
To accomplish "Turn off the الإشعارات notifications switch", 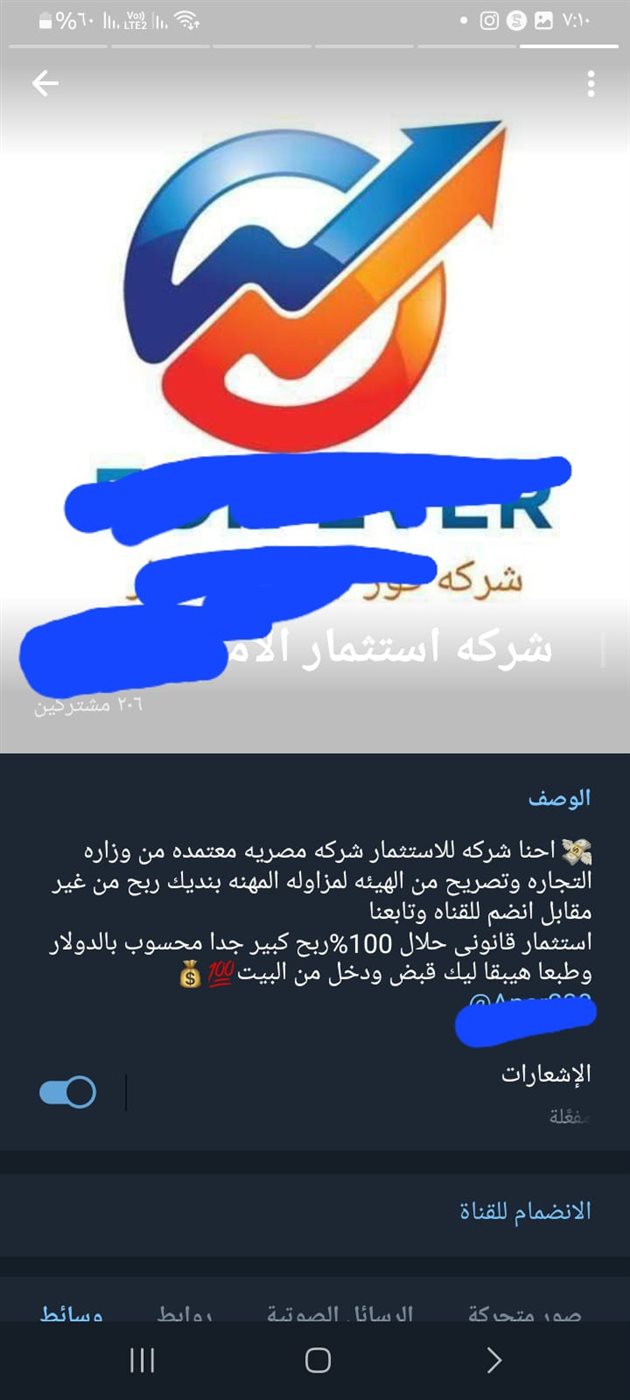I will (x=68, y=1092).
